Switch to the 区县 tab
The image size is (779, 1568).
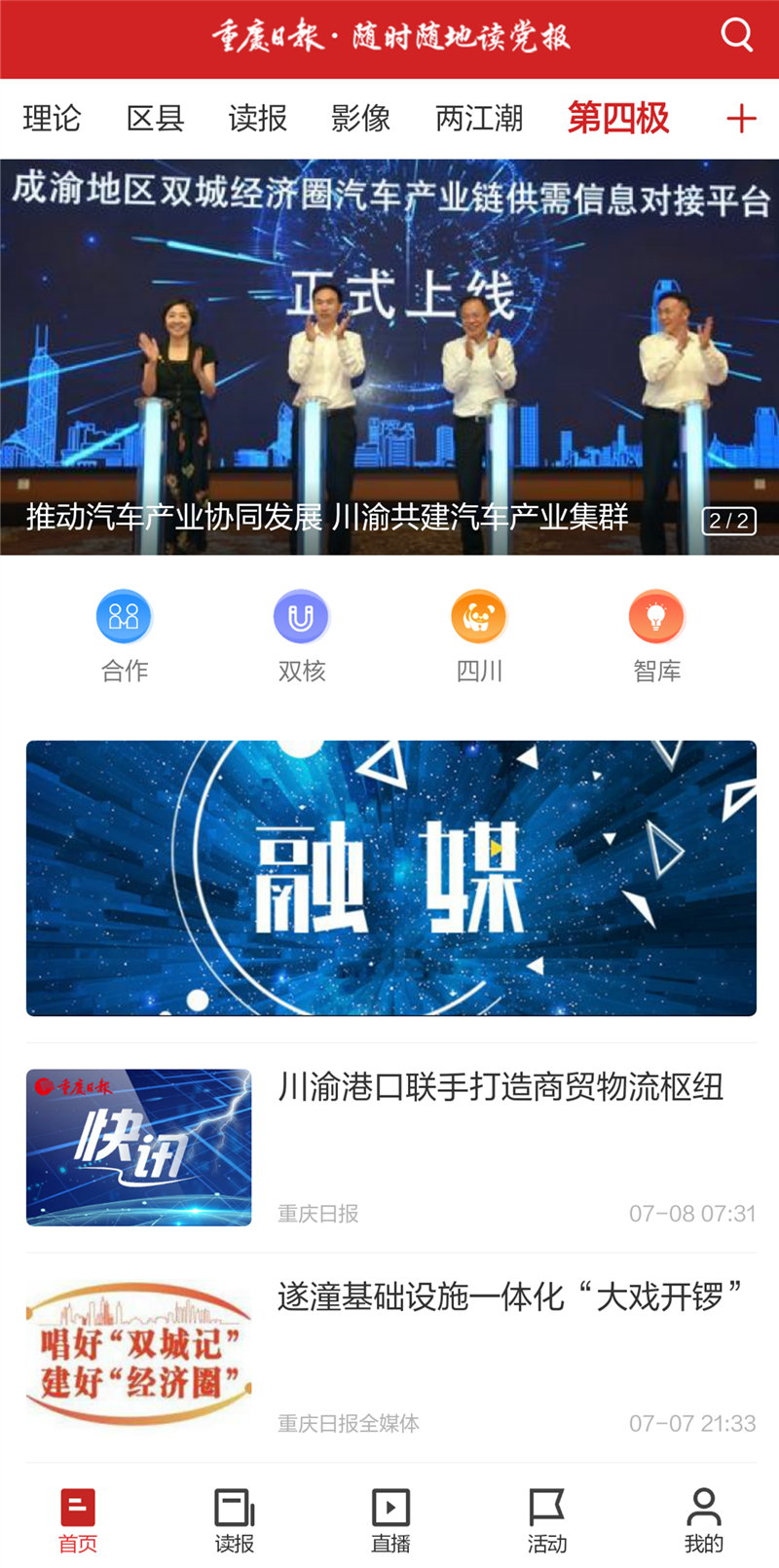(x=155, y=119)
